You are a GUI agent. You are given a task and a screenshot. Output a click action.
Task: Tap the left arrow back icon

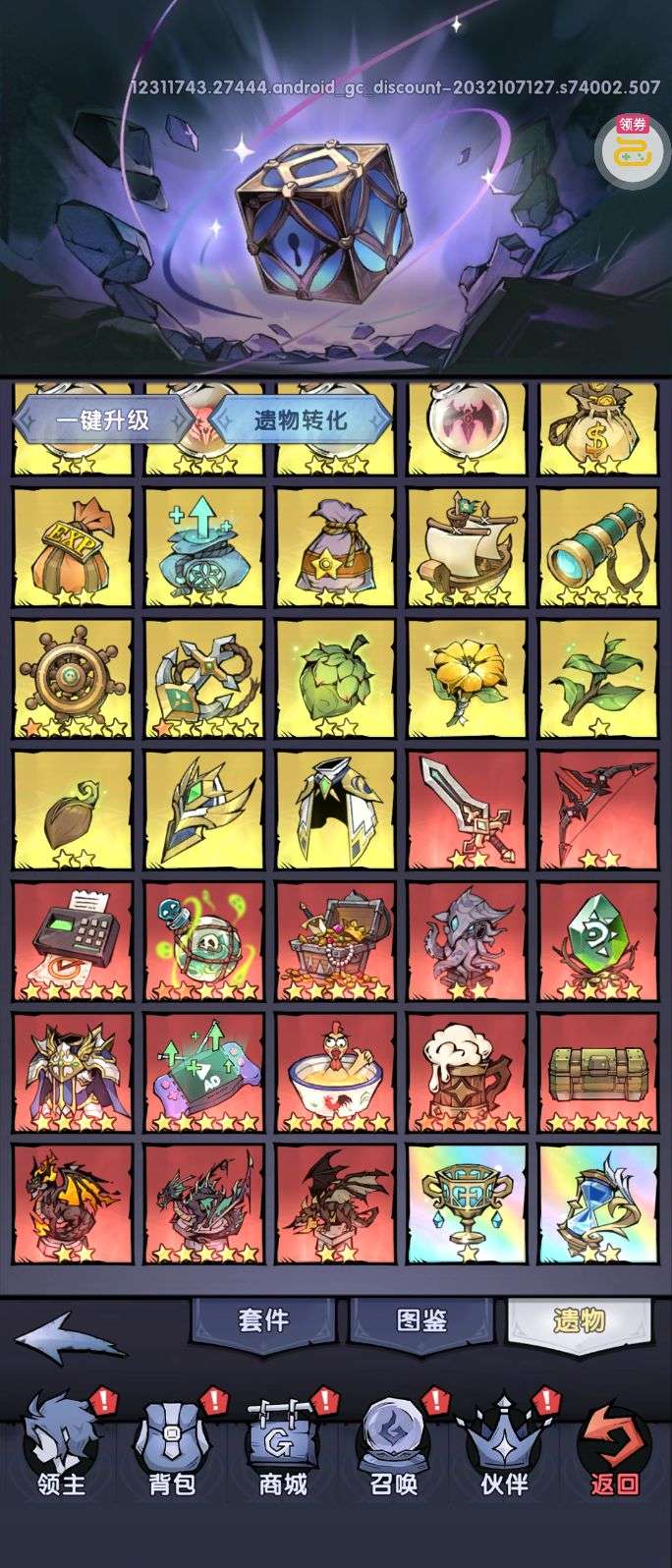(71, 1338)
